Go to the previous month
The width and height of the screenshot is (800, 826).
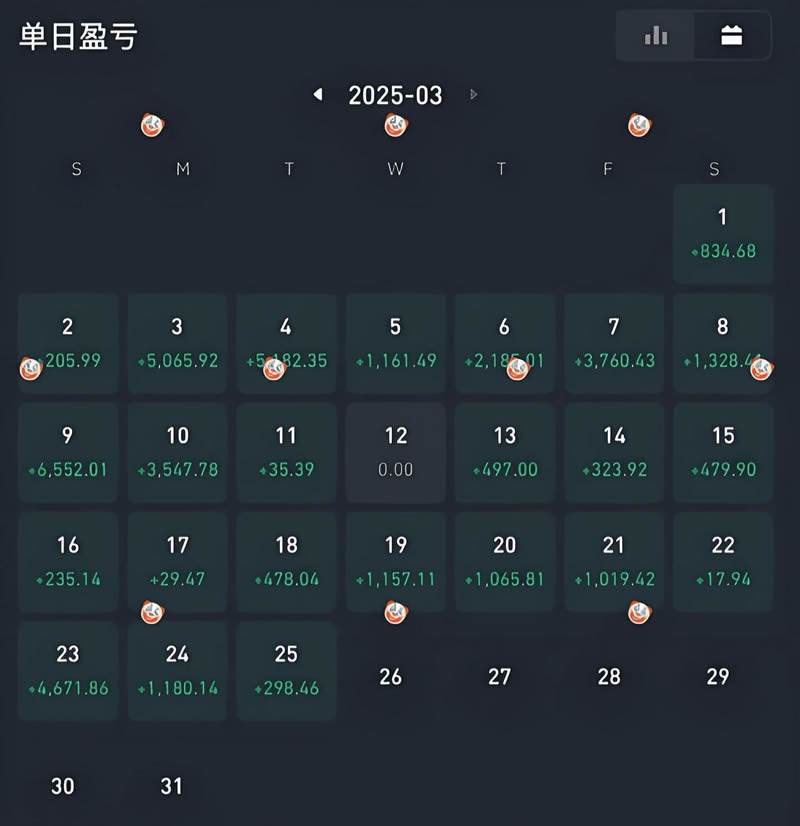coord(318,94)
